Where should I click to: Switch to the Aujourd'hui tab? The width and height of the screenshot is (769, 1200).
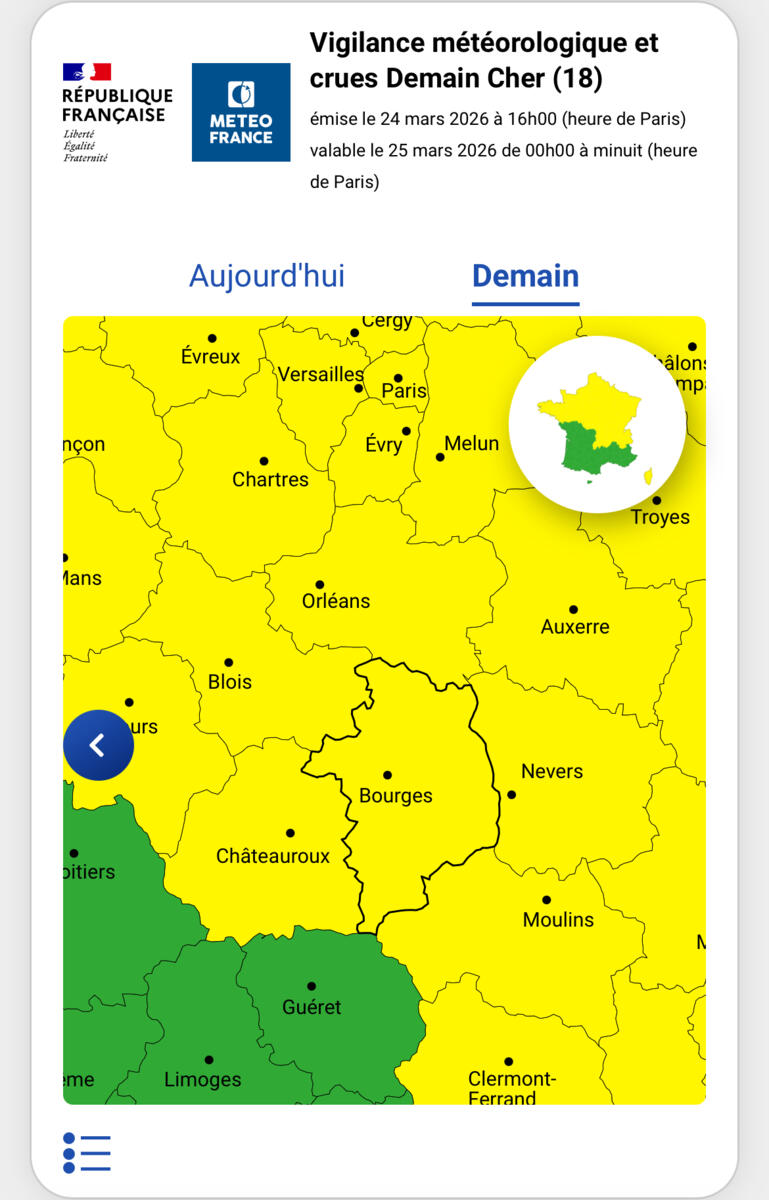pos(267,276)
